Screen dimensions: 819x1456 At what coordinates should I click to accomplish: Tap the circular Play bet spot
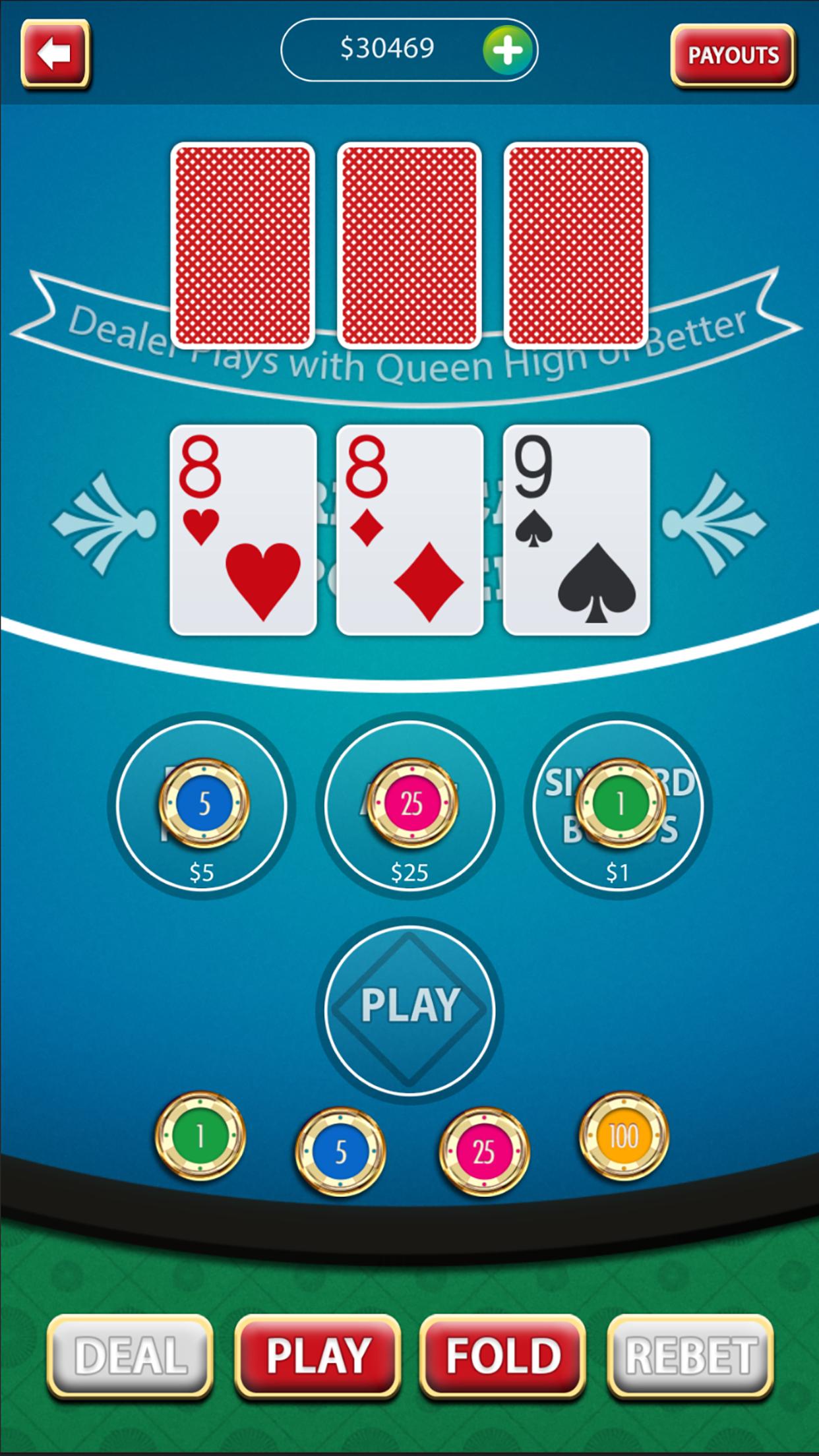[409, 1010]
